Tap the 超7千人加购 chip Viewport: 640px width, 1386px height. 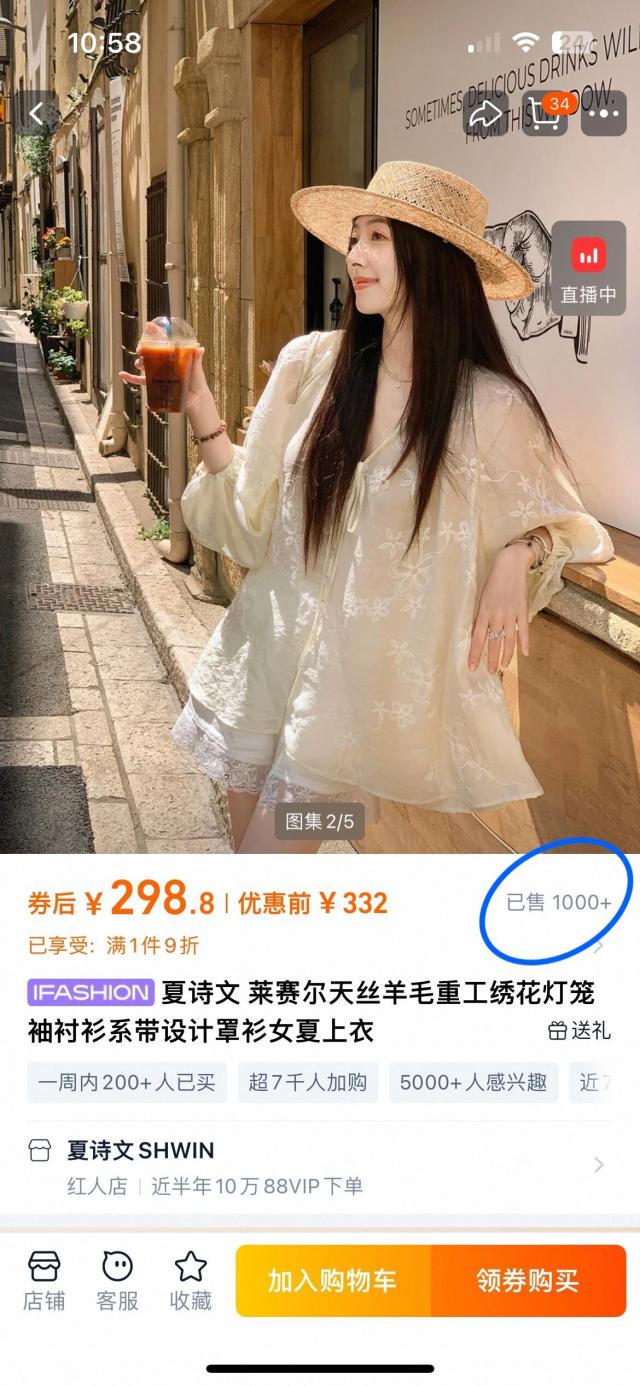pyautogui.click(x=308, y=1082)
